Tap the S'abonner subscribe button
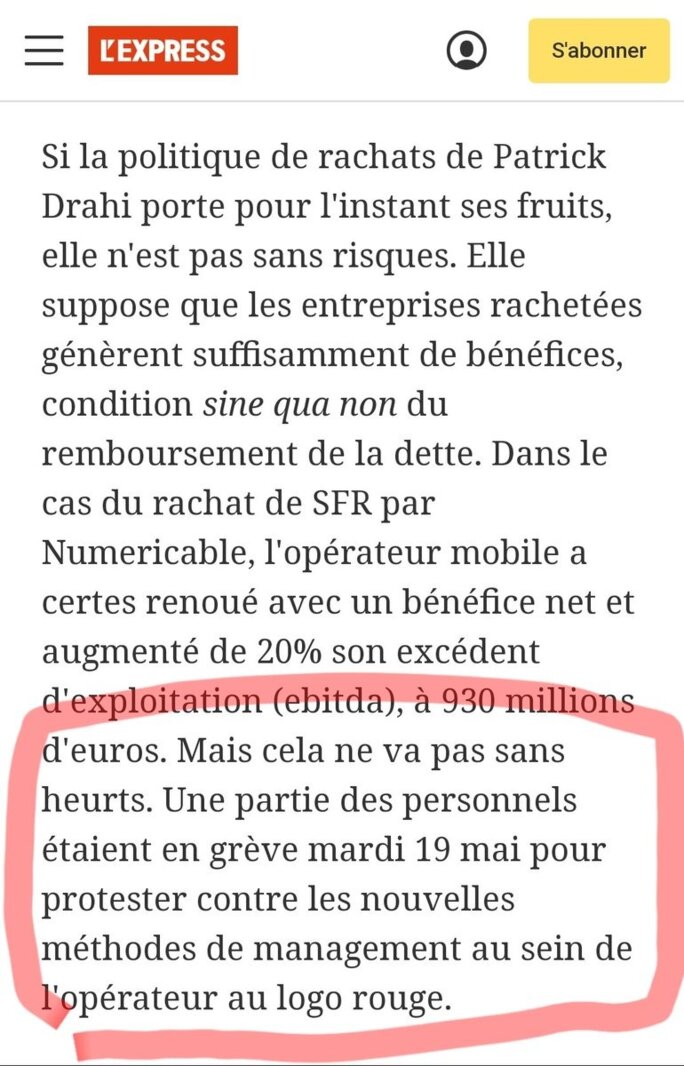The height and width of the screenshot is (1066, 684). (x=598, y=50)
